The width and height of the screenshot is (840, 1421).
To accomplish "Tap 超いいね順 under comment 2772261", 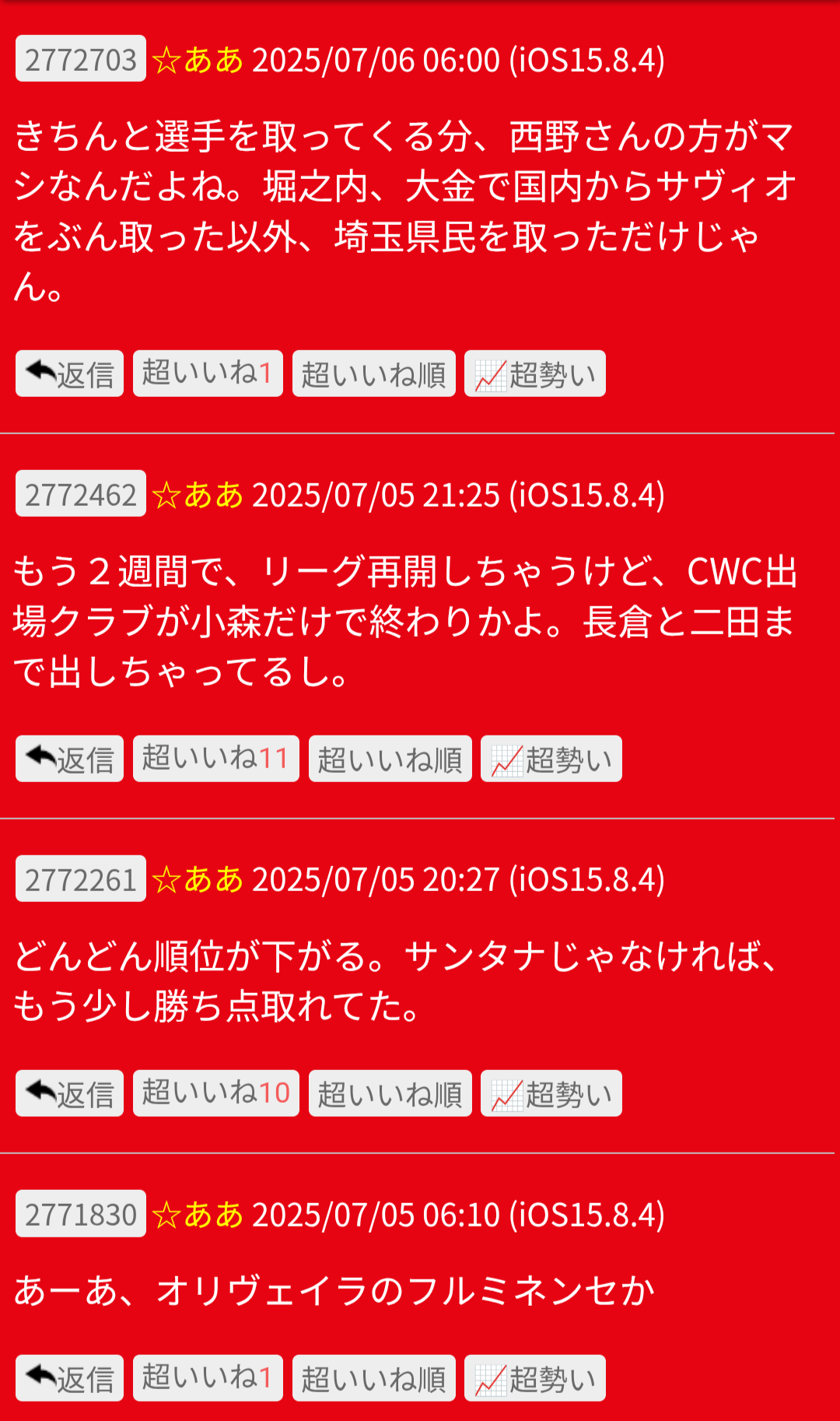I will point(390,1094).
